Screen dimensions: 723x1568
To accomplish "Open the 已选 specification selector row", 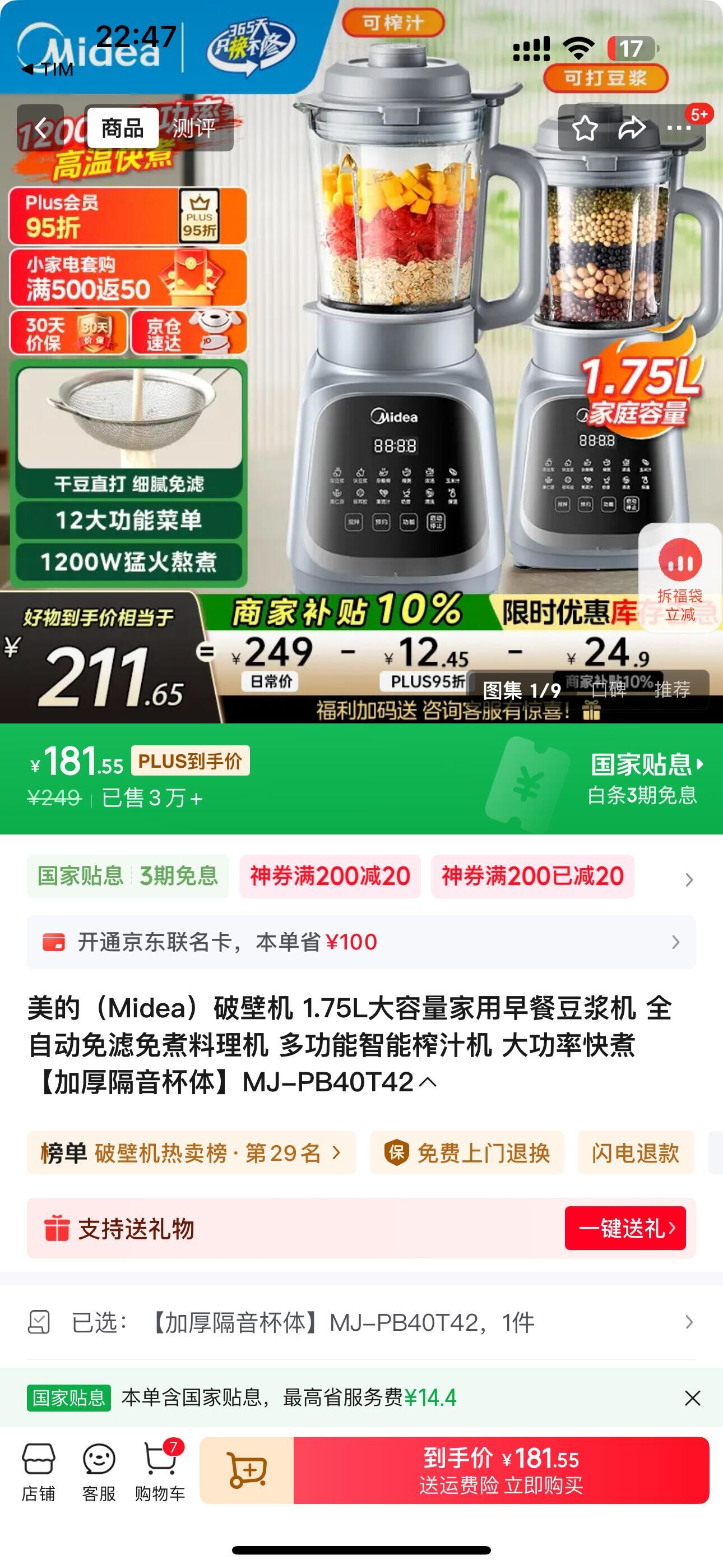I will click(361, 1322).
